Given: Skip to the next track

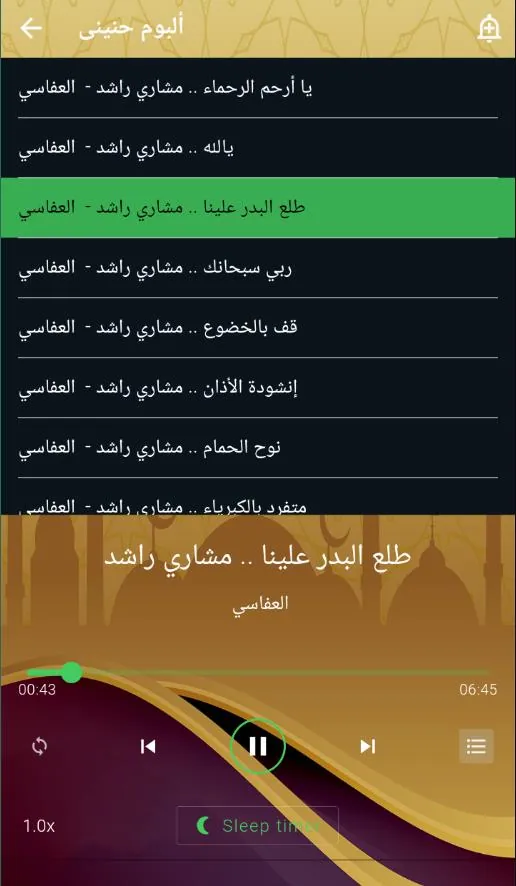Looking at the screenshot, I should (367, 746).
